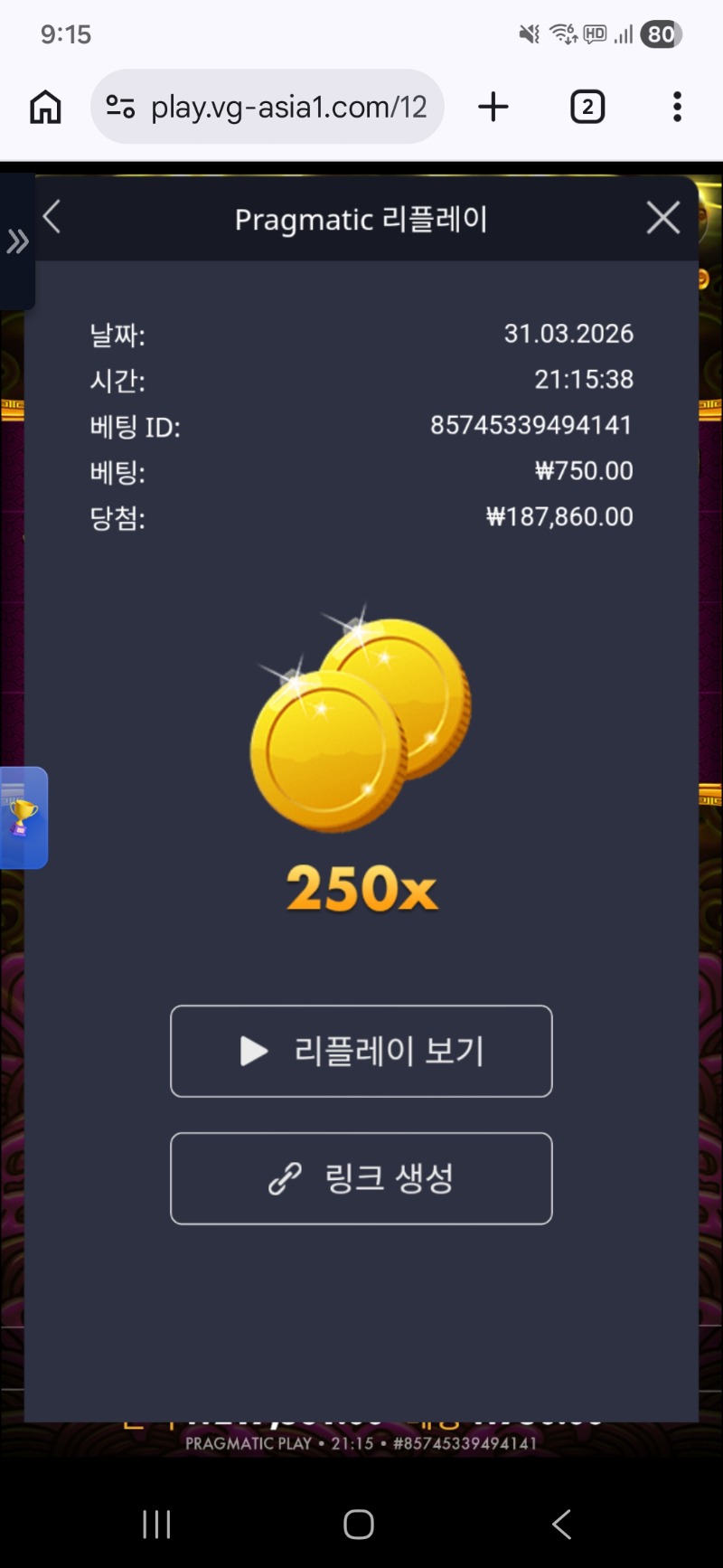Go back from the replay panel
723x1568 pixels.
point(52,217)
